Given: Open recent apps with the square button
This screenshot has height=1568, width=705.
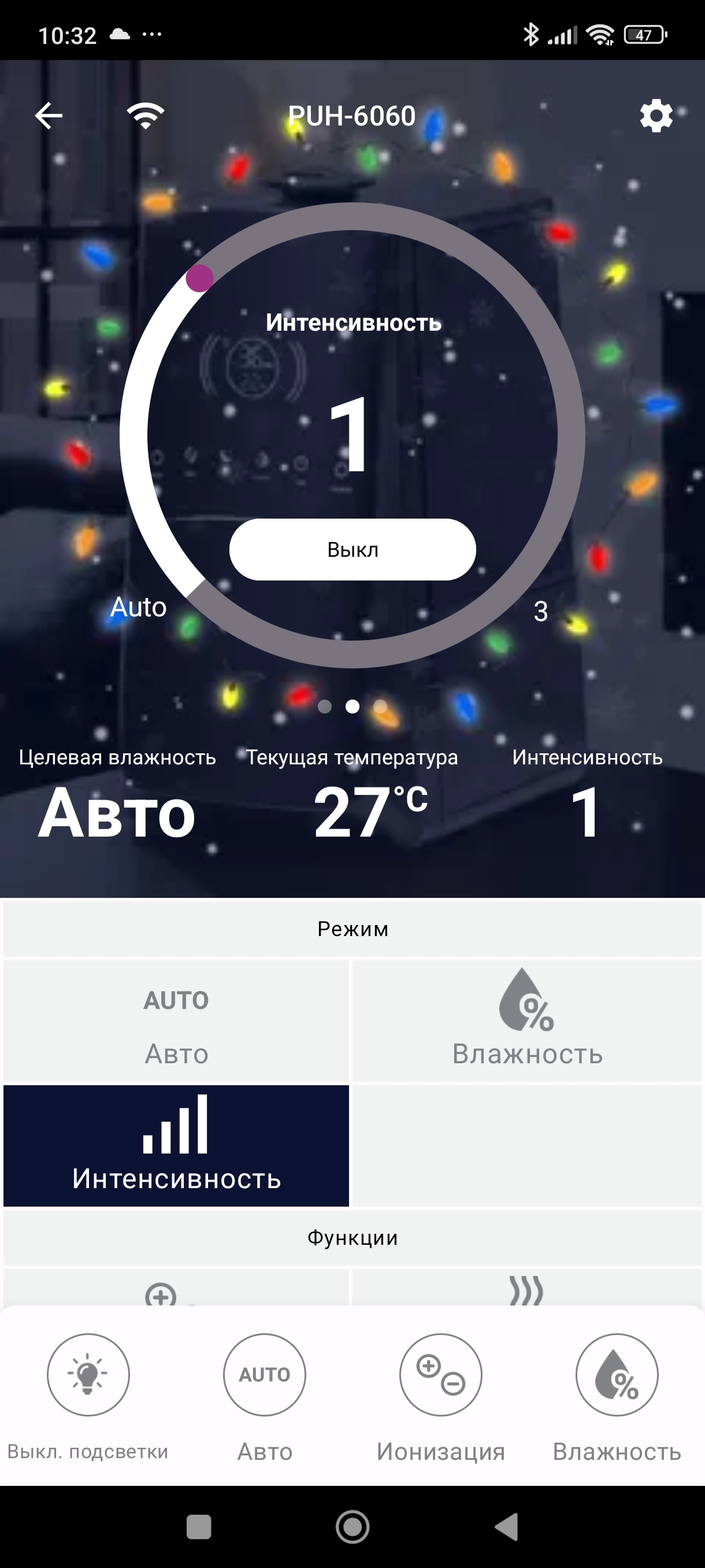Looking at the screenshot, I should (198, 1526).
